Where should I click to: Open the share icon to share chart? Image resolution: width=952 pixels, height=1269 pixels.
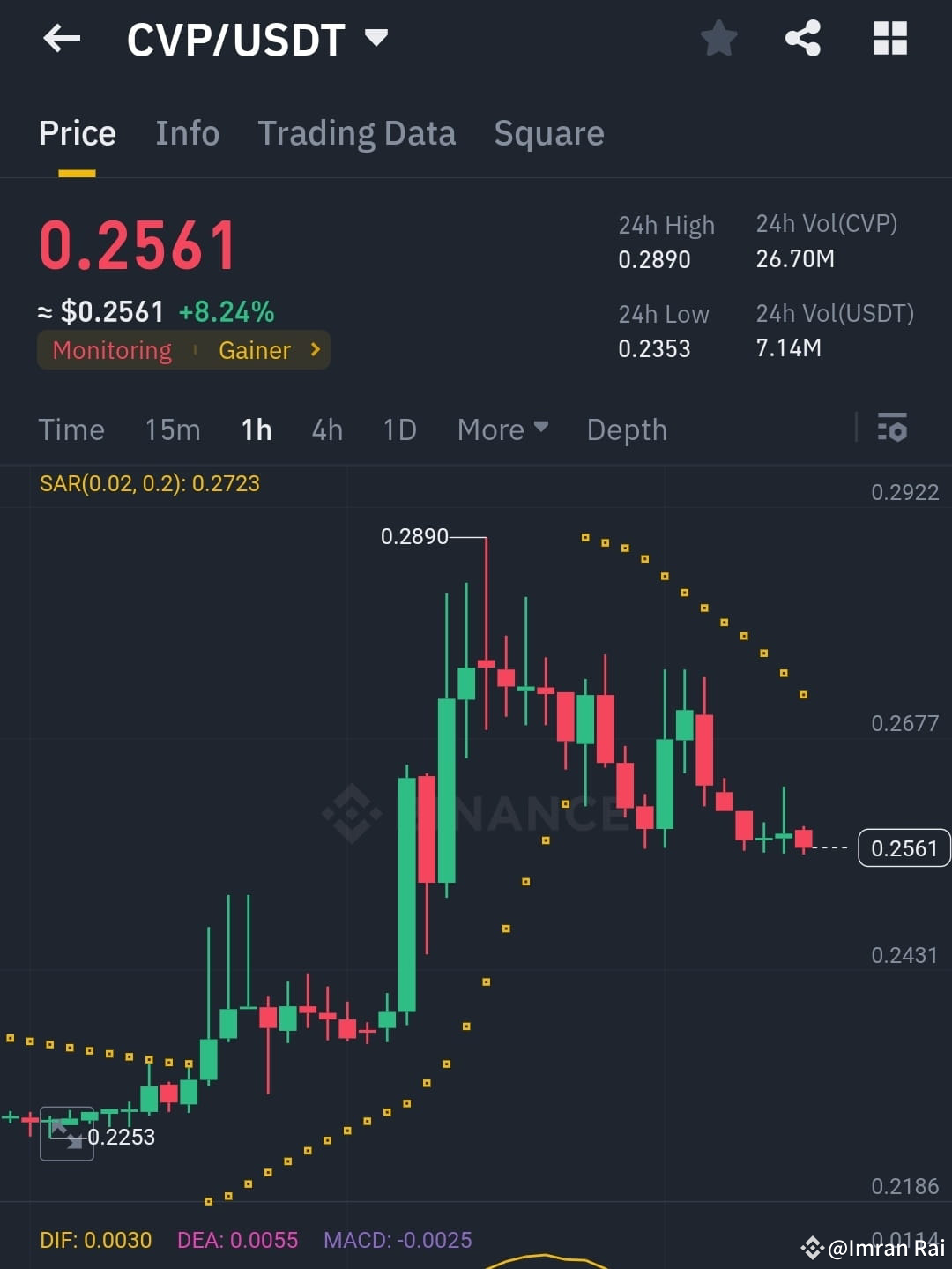pyautogui.click(x=801, y=38)
